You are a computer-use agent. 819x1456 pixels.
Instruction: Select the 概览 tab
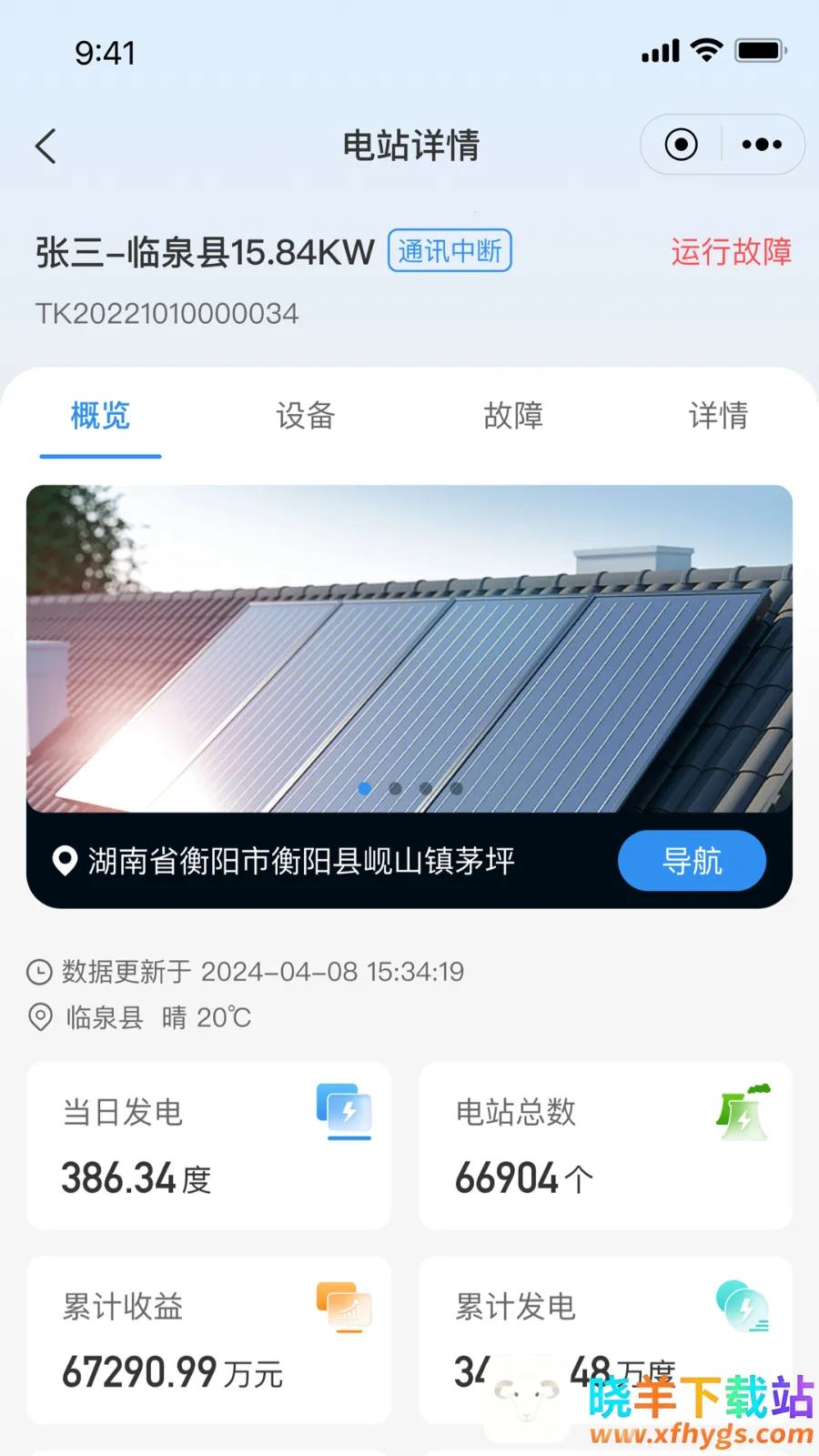tap(100, 416)
